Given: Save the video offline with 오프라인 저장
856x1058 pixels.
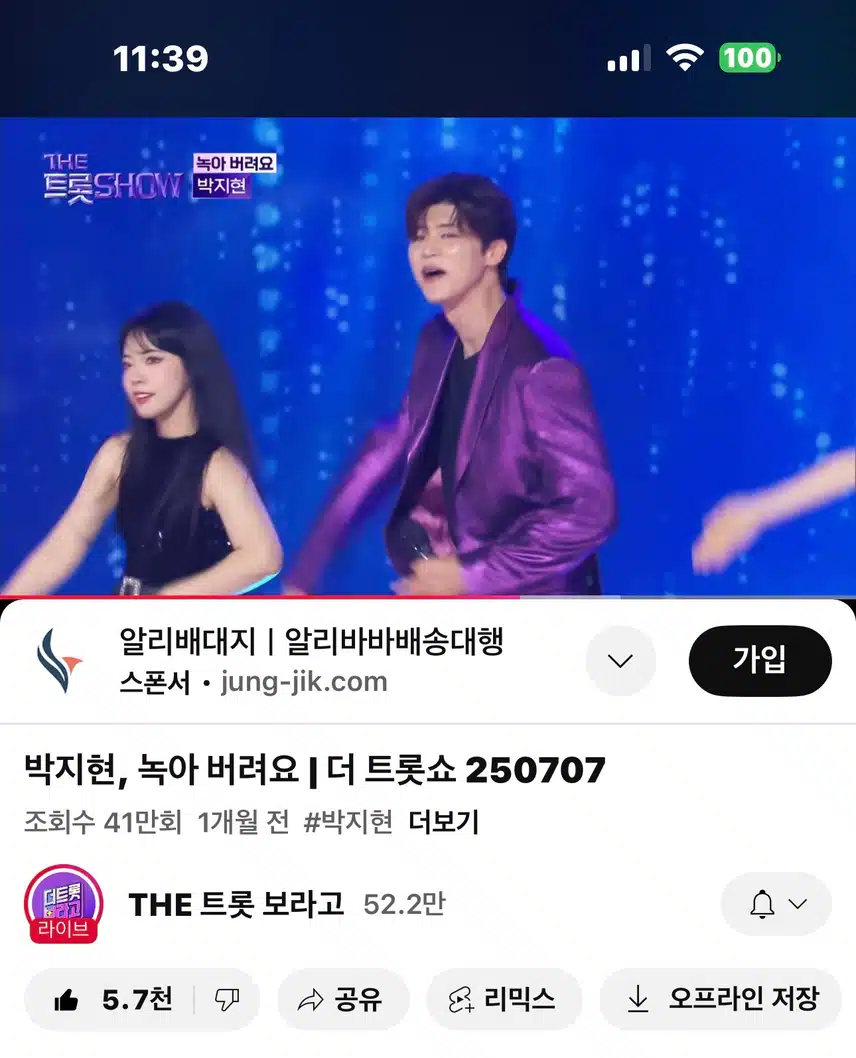Looking at the screenshot, I should tap(721, 998).
